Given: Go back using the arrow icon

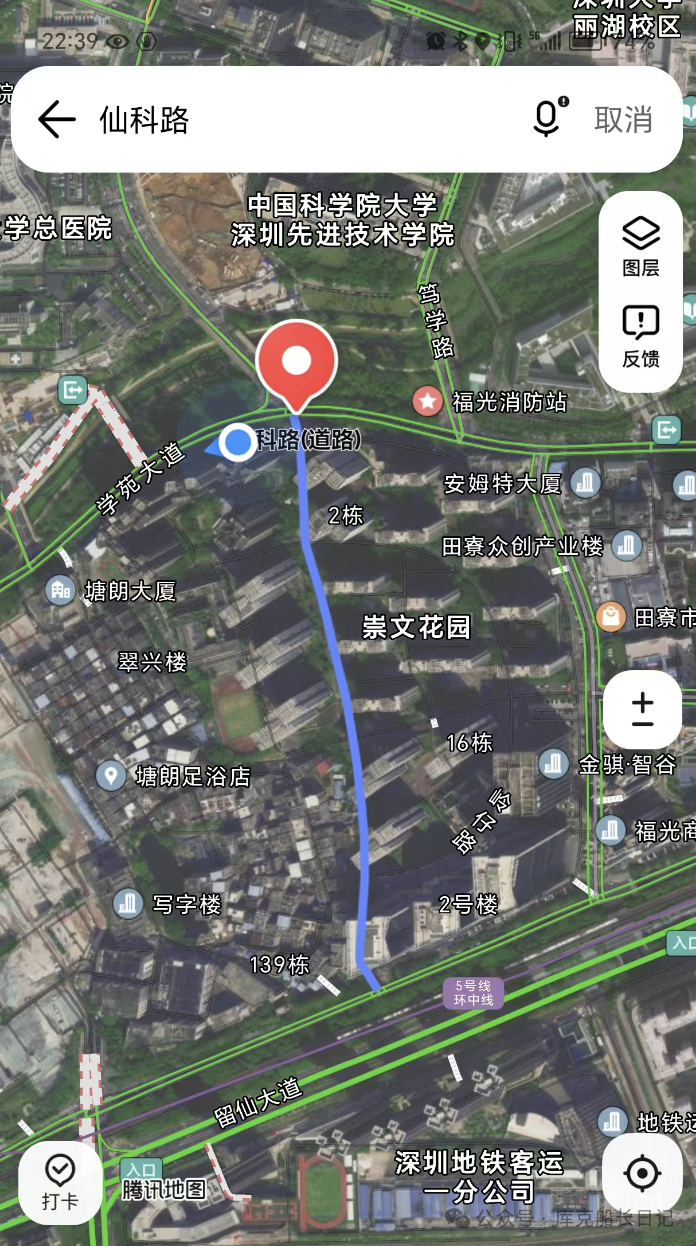Looking at the screenshot, I should coord(57,120).
